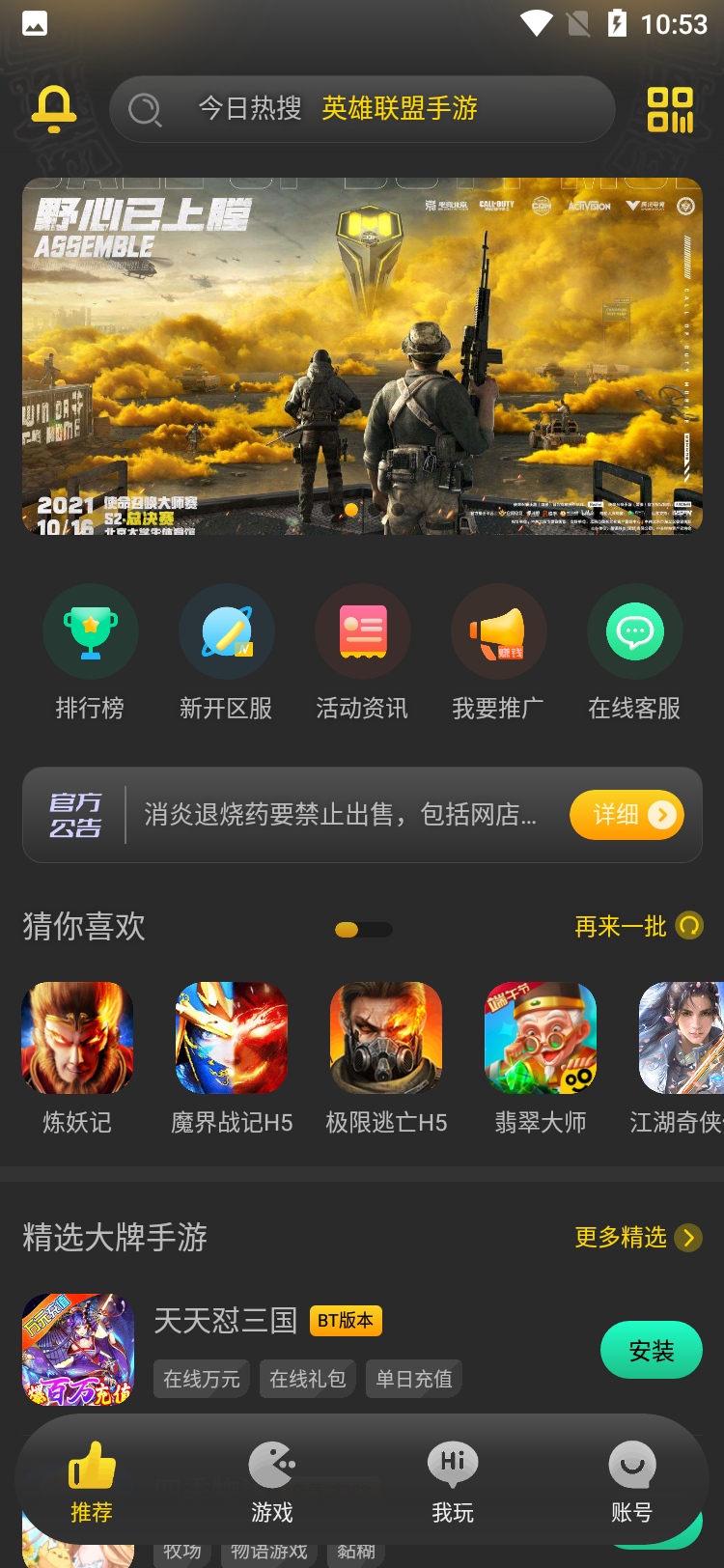Open the game 炼妖记
Image resolution: width=724 pixels, height=1568 pixels.
pos(77,1057)
